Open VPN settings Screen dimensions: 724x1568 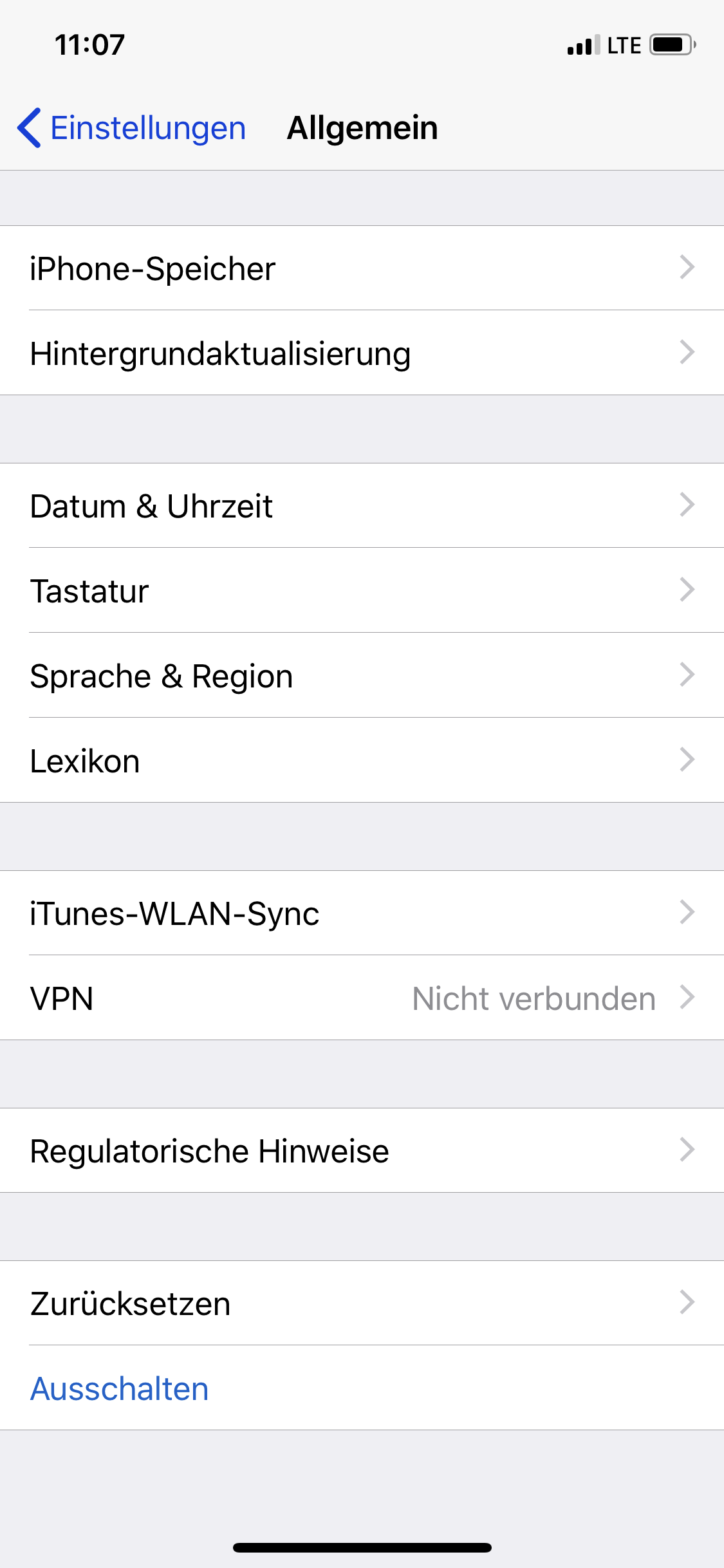click(x=362, y=998)
